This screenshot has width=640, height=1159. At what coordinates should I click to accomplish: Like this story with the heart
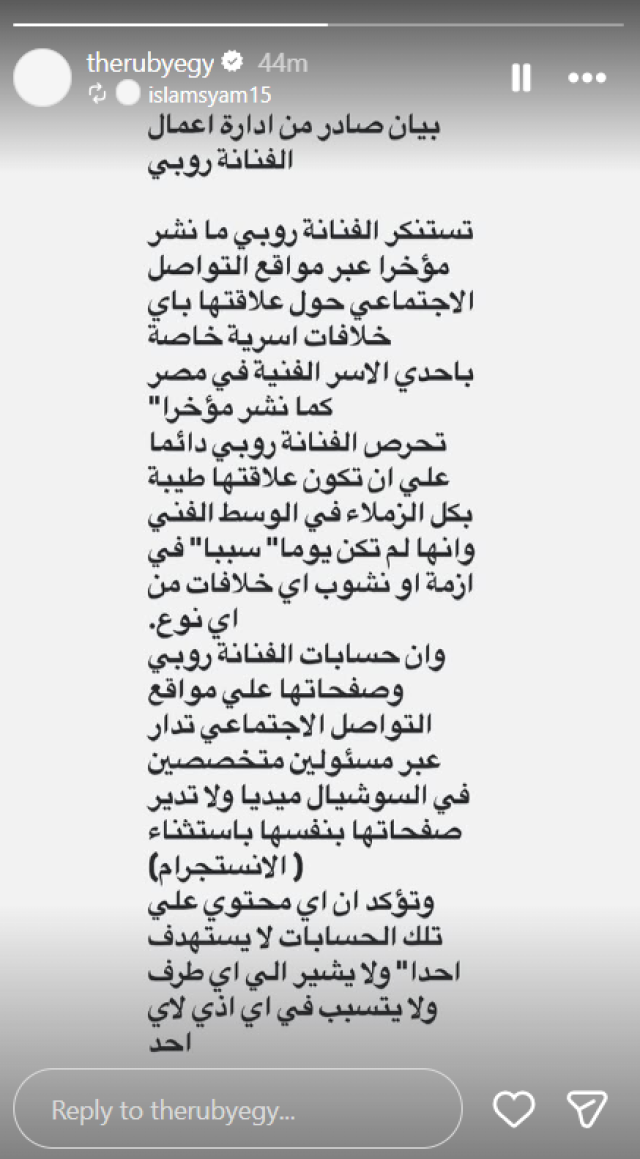(x=516, y=1109)
